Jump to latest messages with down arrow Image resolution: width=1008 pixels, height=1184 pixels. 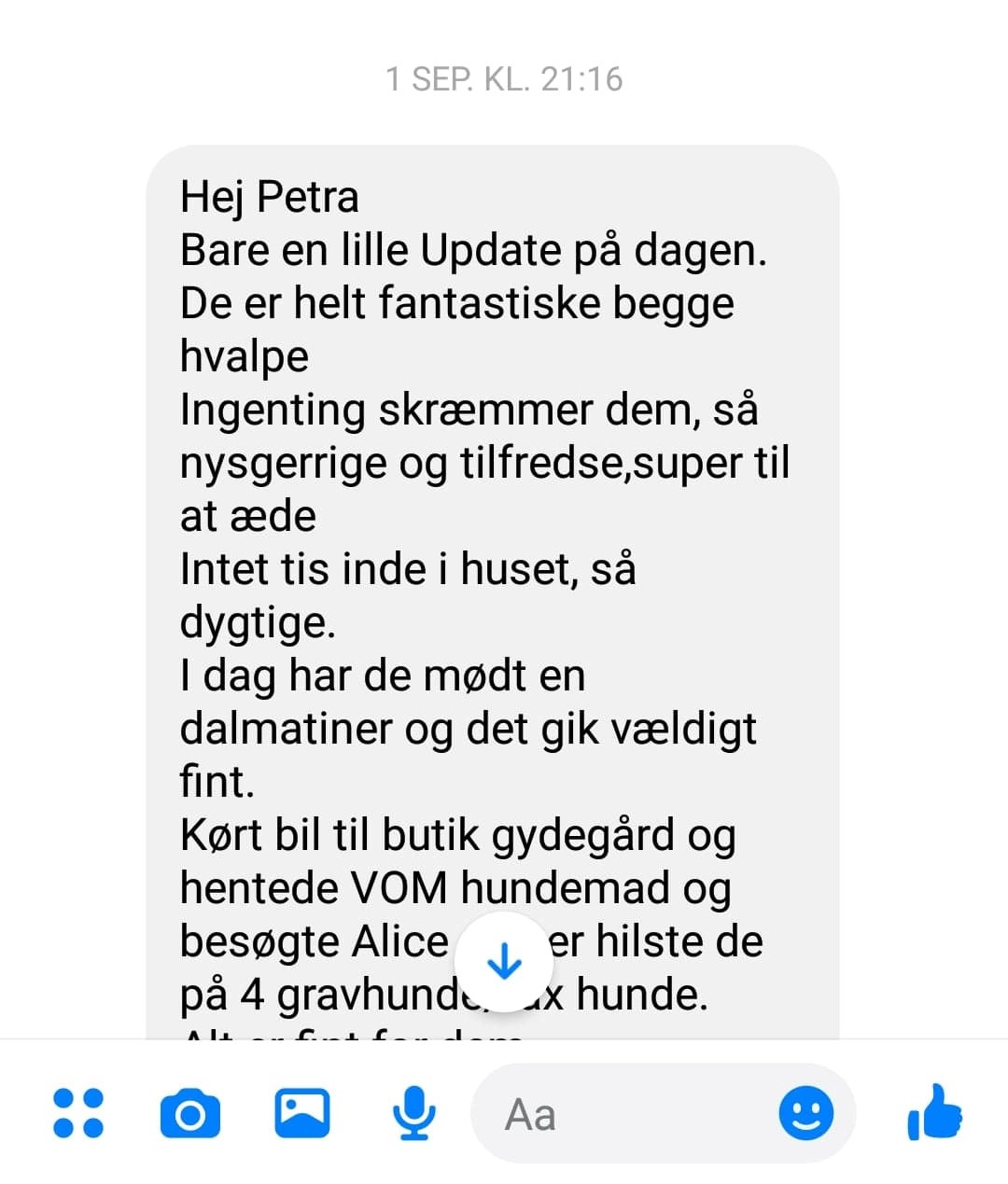coord(504,961)
